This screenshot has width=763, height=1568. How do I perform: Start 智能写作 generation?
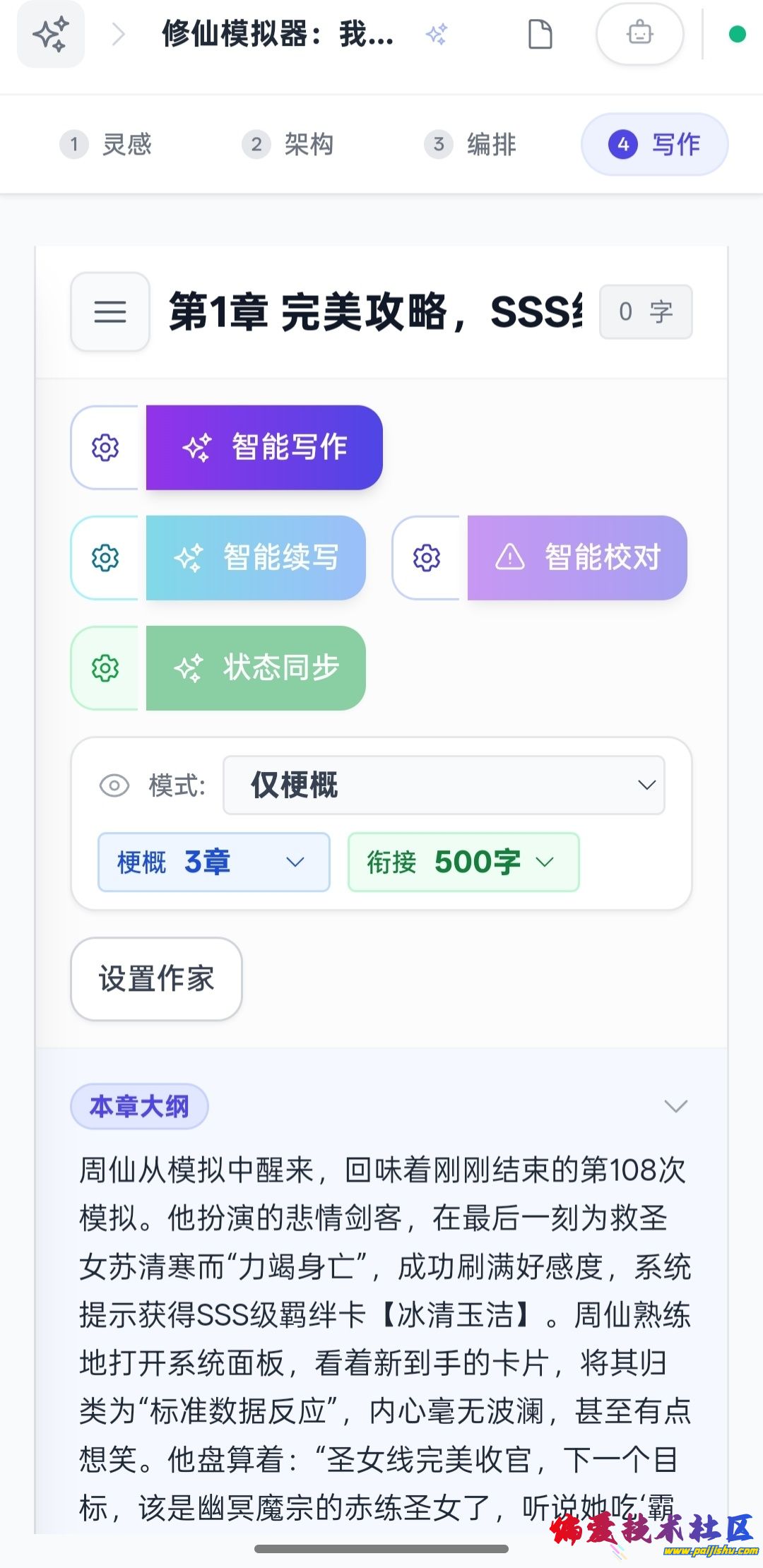pos(264,447)
